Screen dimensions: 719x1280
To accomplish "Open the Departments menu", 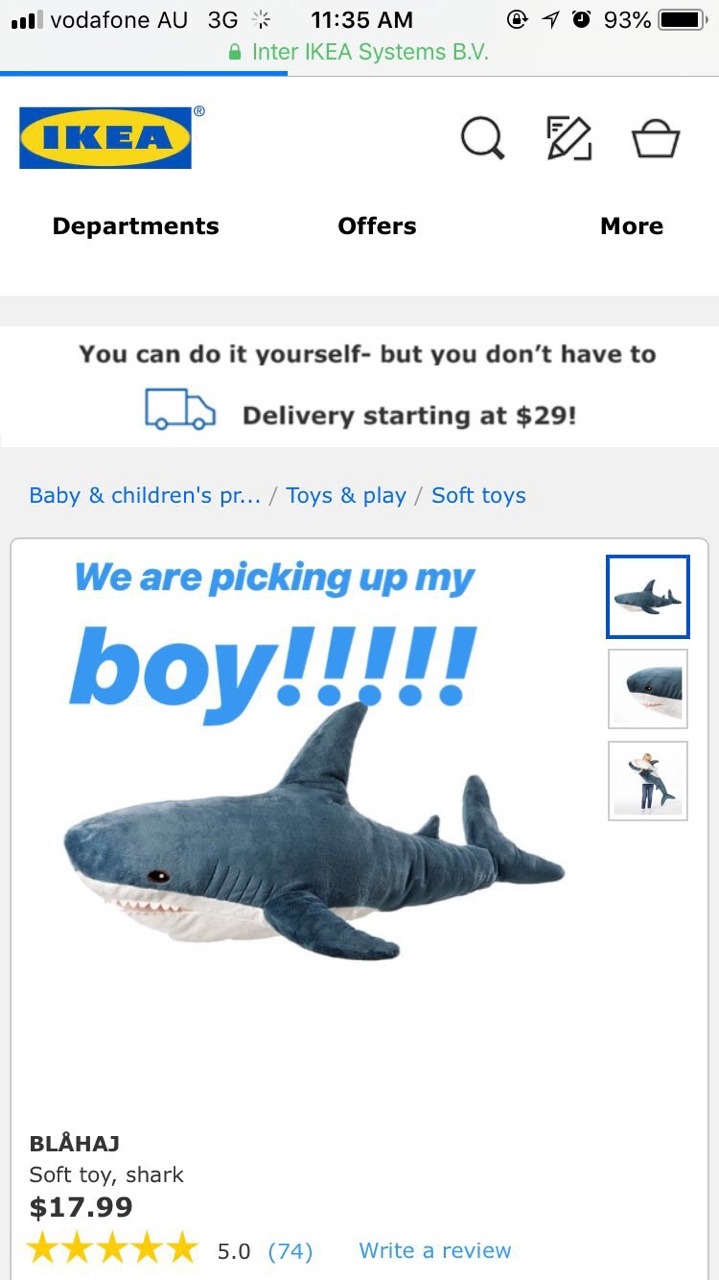I will (135, 226).
